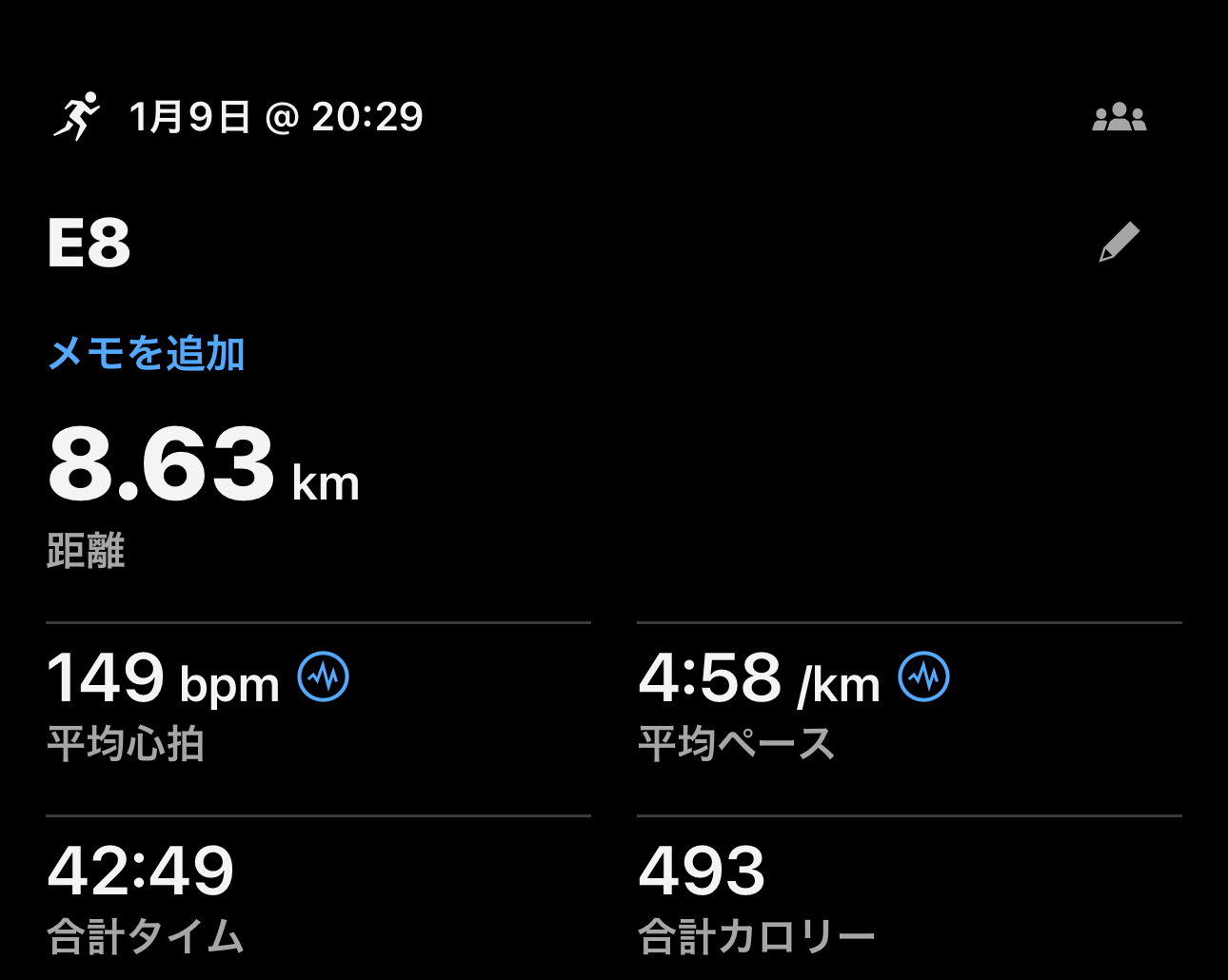1228x980 pixels.
Task: Edit the E8 activity name
Action: click(1119, 242)
